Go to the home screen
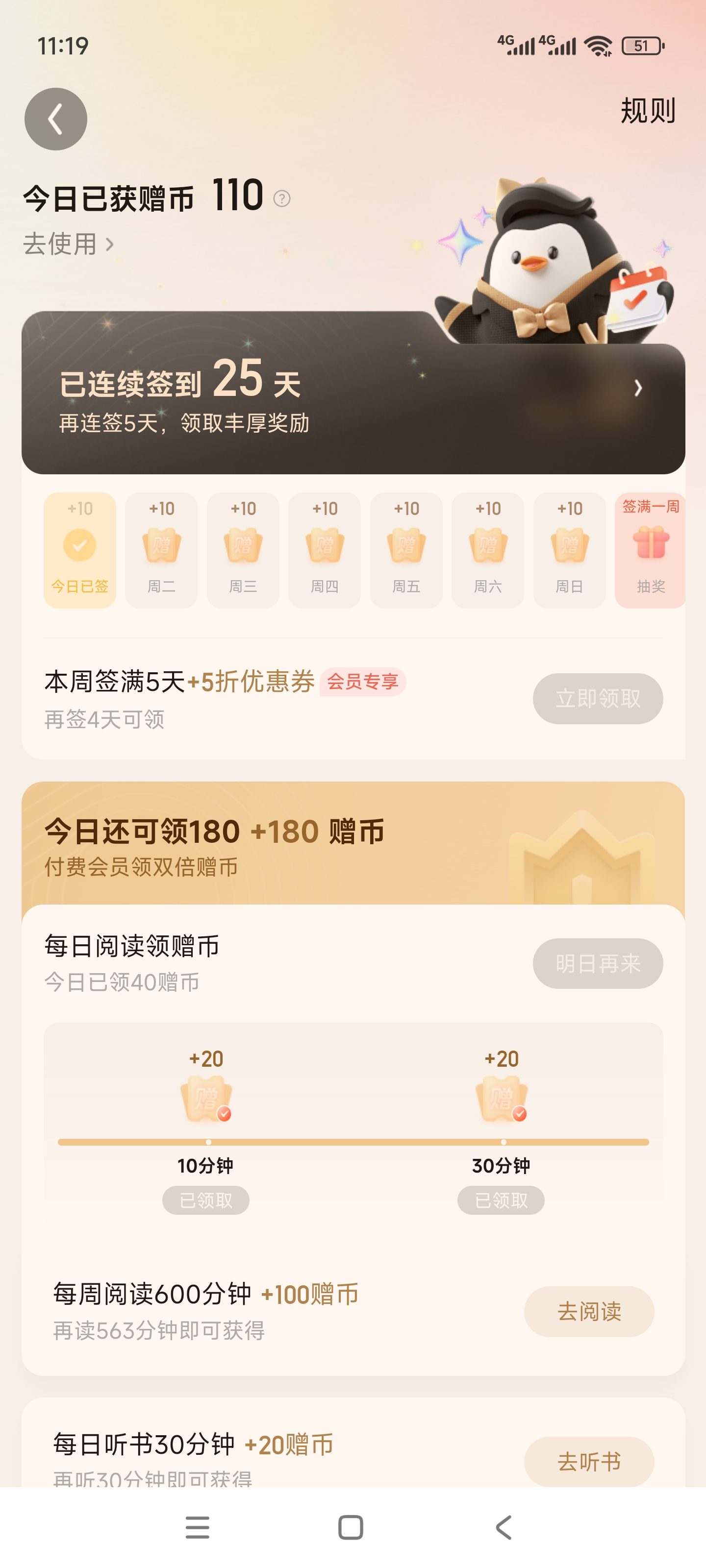Viewport: 706px width, 1568px height. coord(351,1527)
